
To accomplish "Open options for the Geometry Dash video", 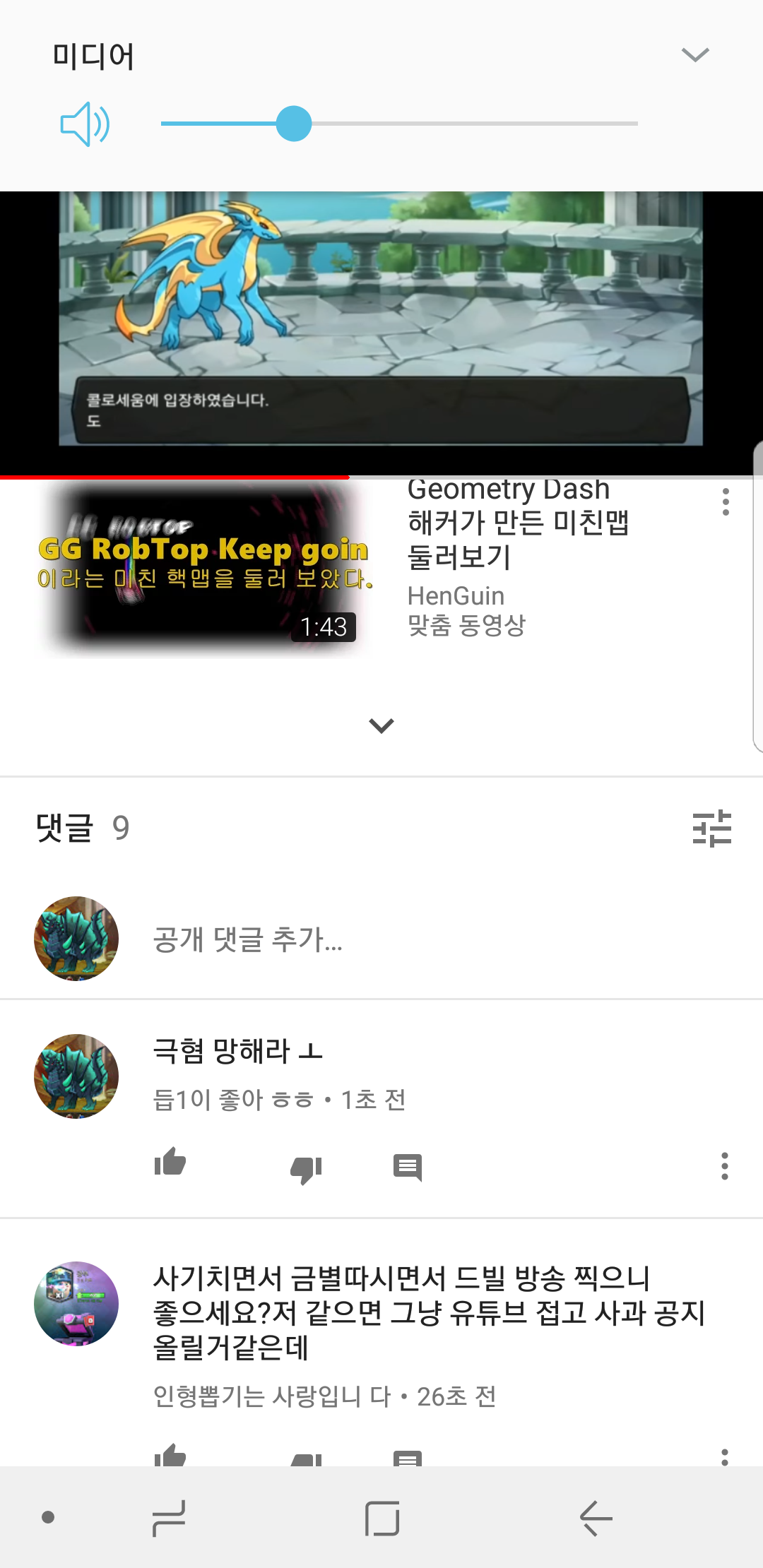I will click(726, 502).
